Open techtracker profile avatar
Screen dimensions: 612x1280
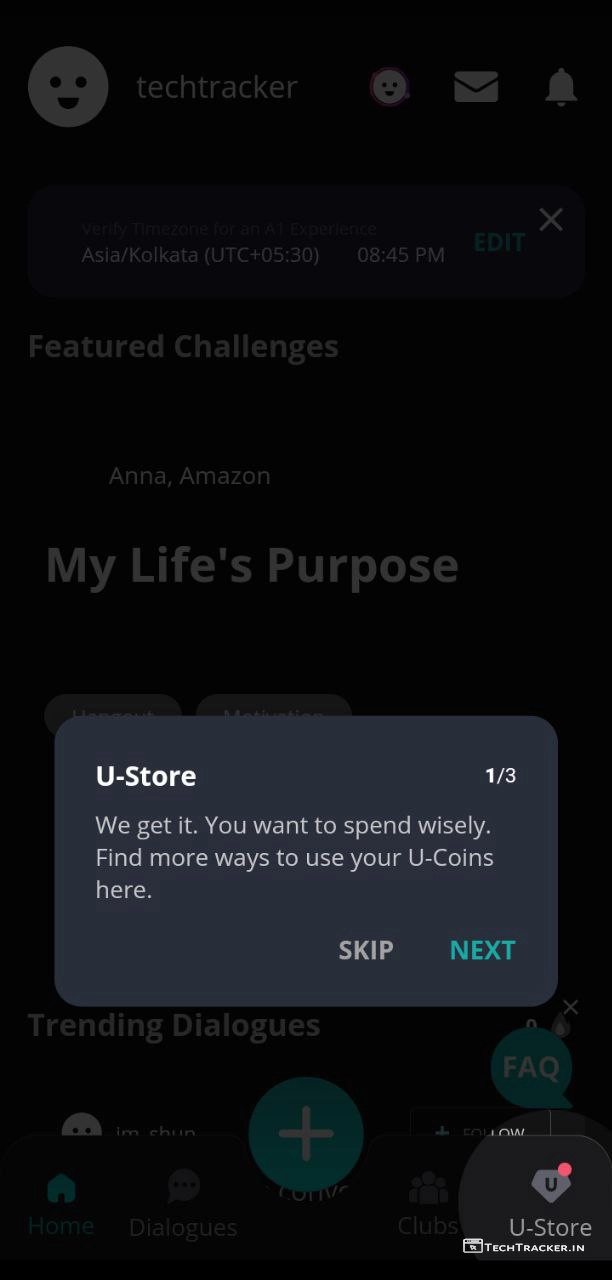[x=68, y=87]
